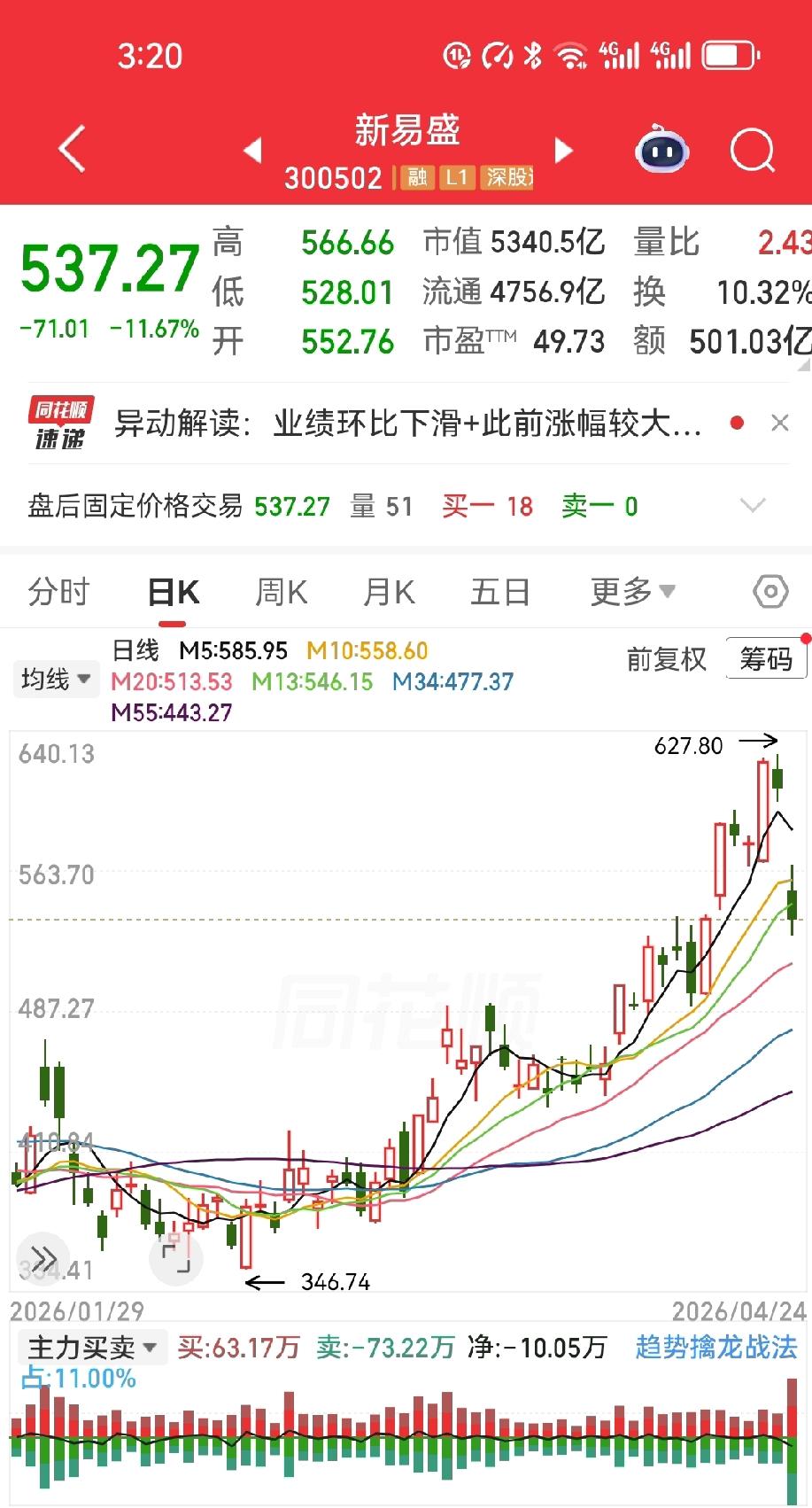
Task: Enable the 筹码 chip distribution view
Action: click(x=765, y=659)
